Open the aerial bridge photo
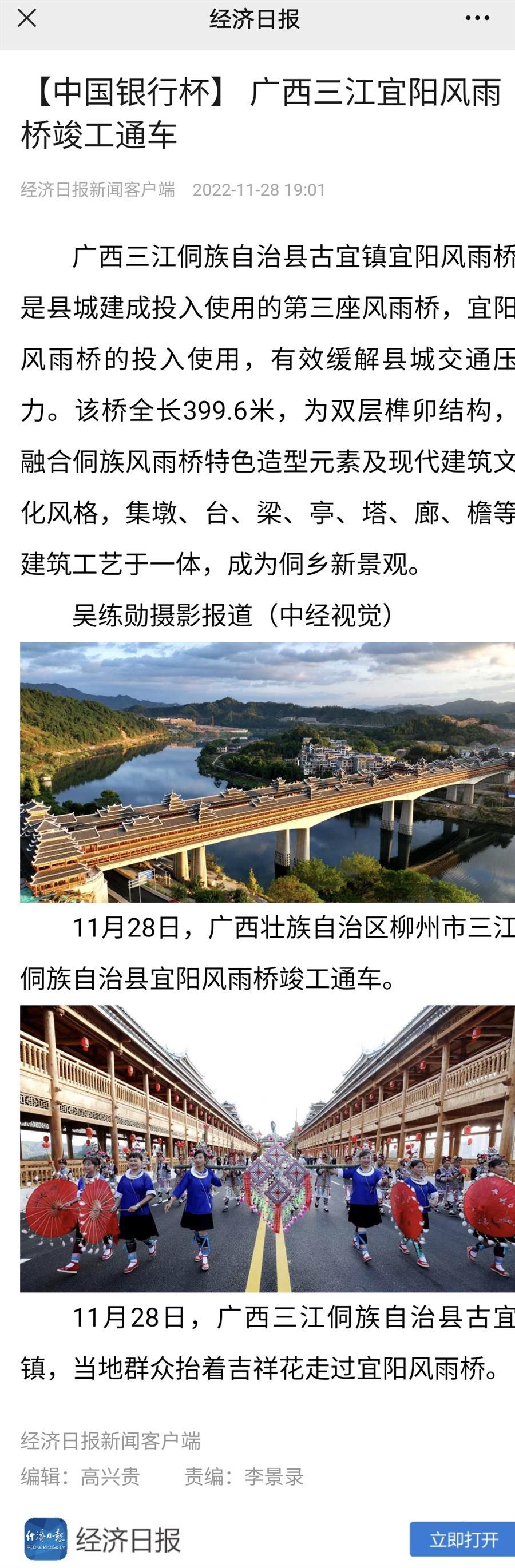515x1568 pixels. 267,771
